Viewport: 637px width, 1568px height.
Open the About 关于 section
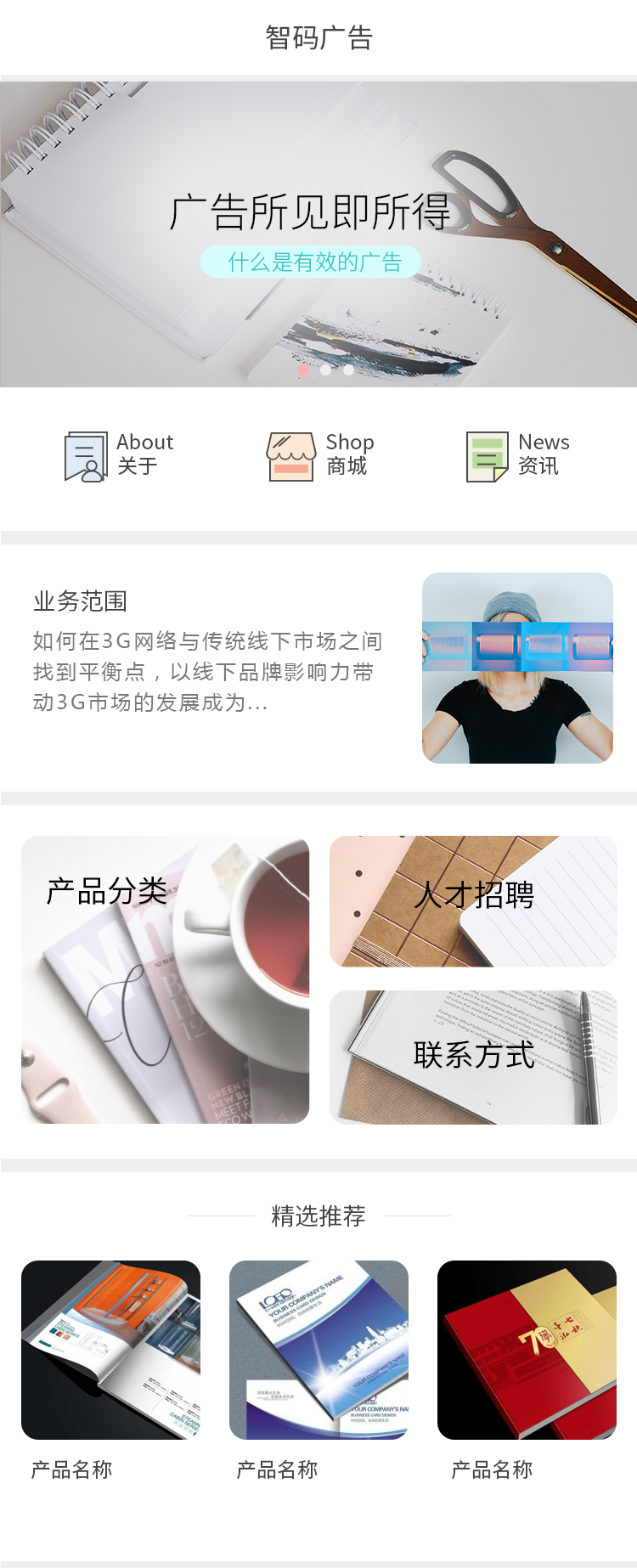coord(119,455)
